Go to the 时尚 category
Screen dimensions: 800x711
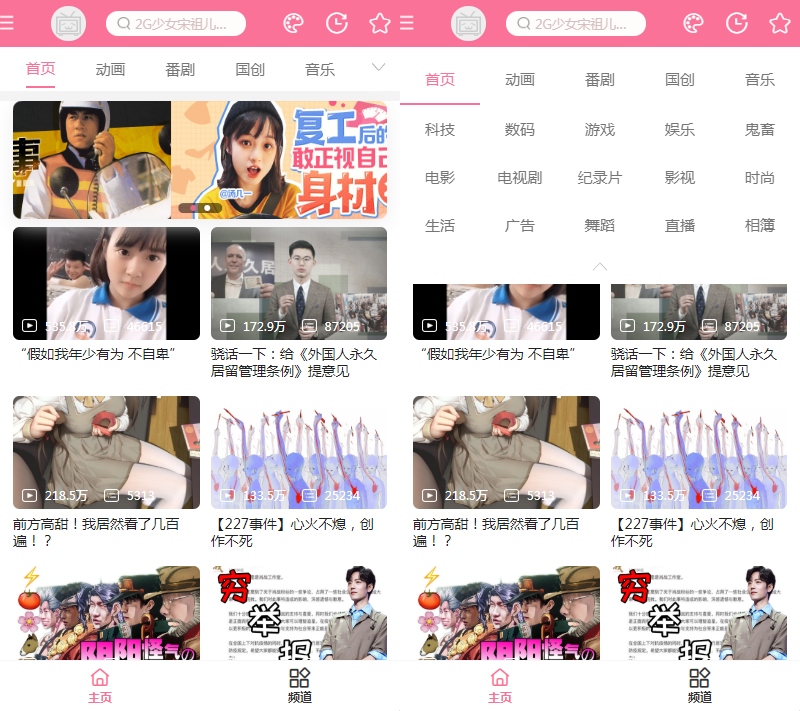pos(760,177)
